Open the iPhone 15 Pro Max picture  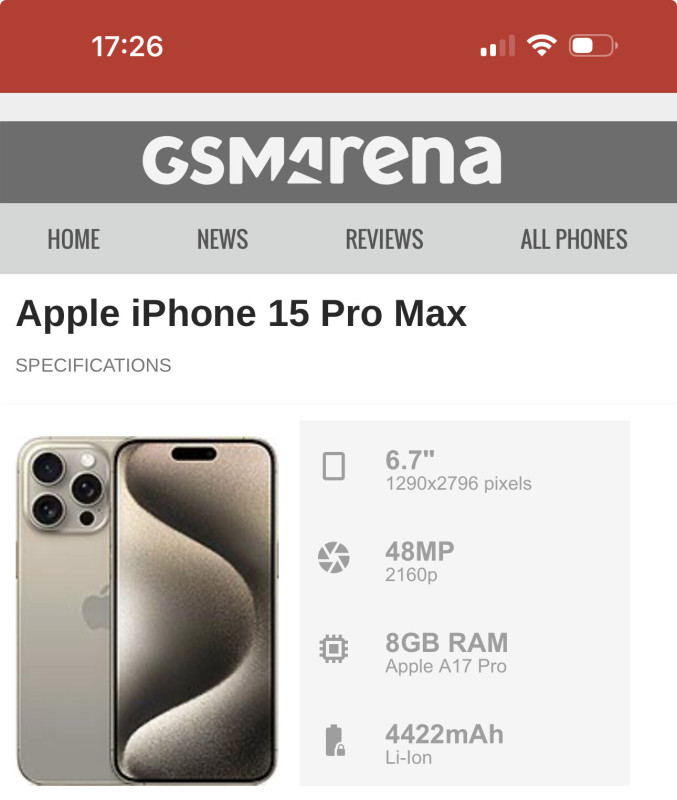pos(146,610)
